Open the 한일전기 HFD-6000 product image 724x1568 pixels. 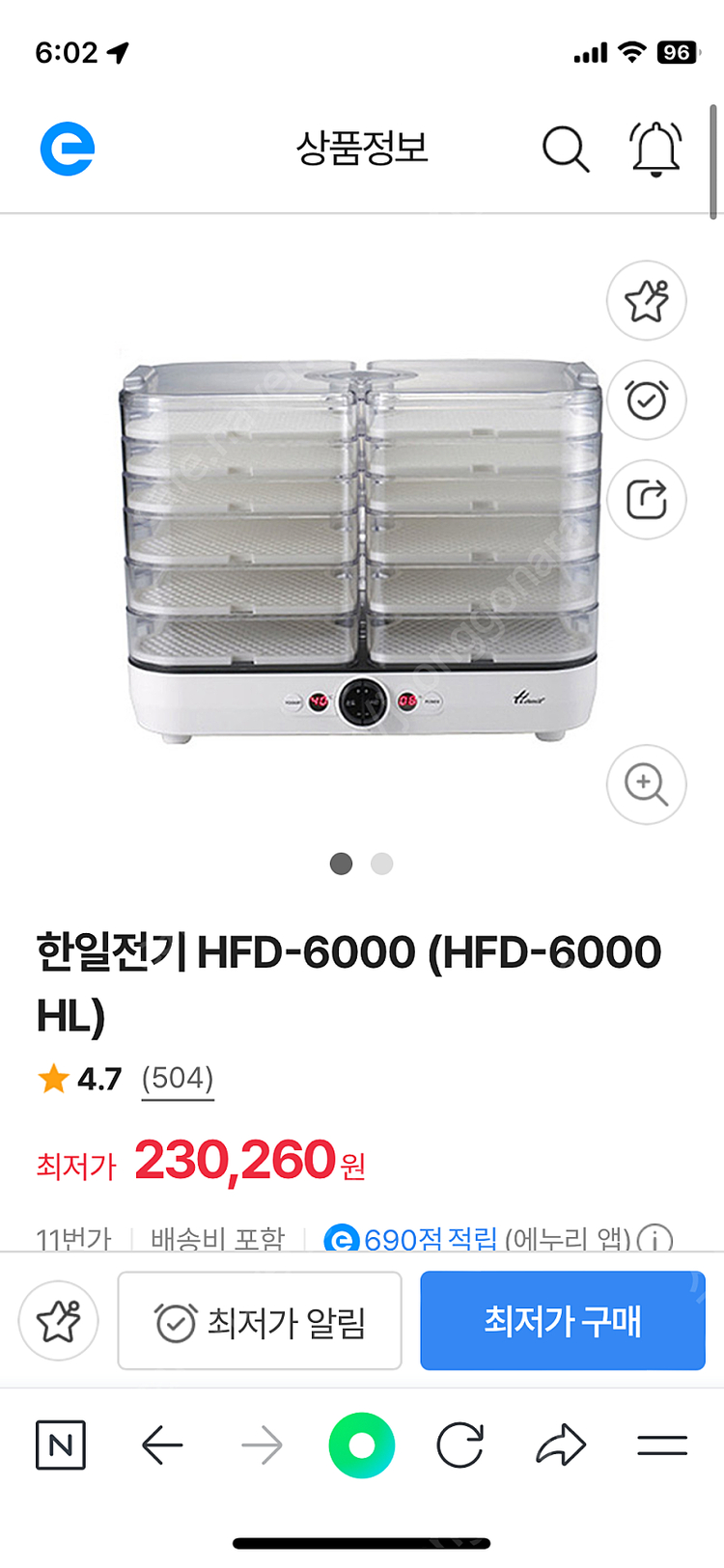click(359, 550)
